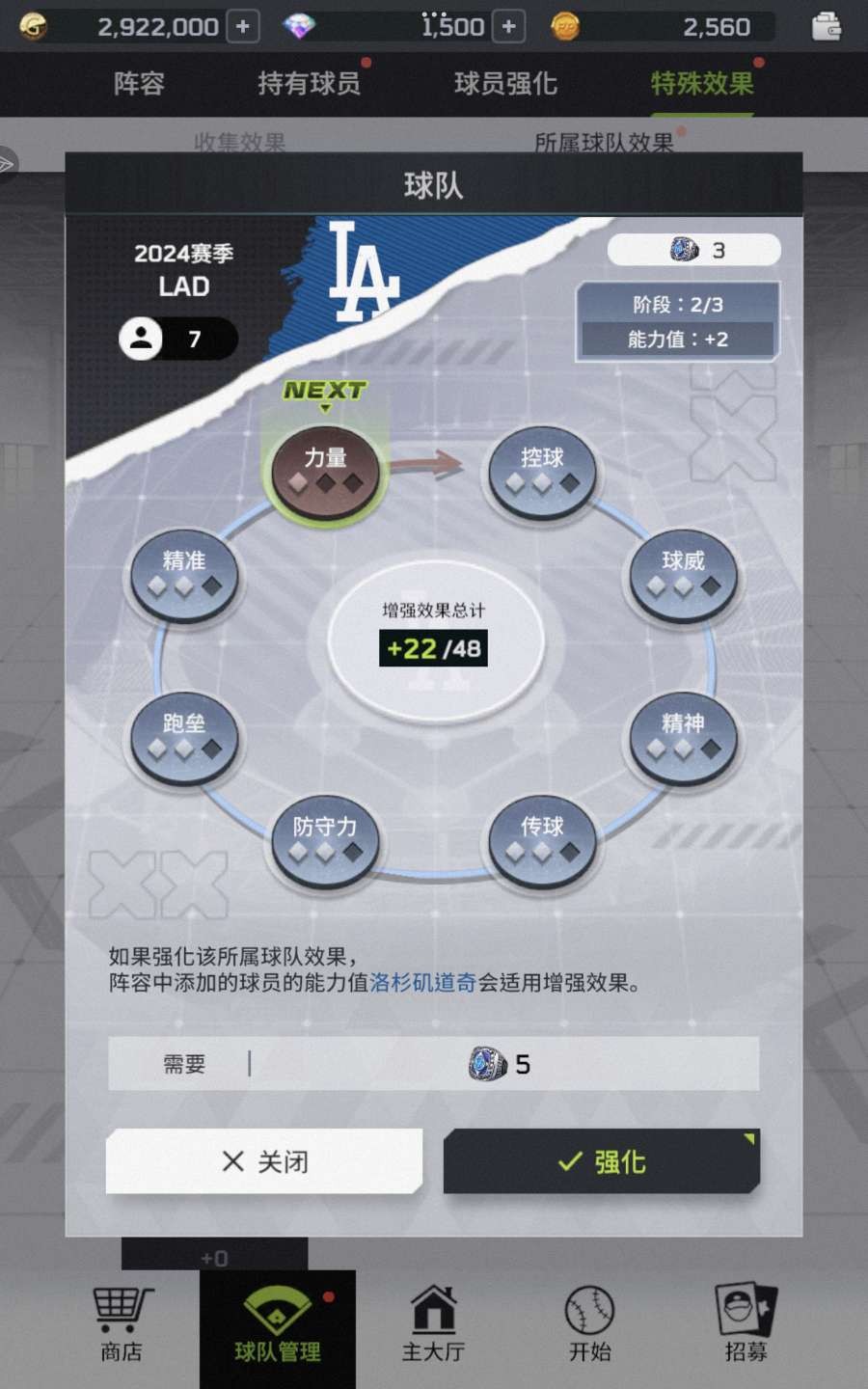
Task: Switch to the 持有球员 owned players tab
Action: click(309, 84)
